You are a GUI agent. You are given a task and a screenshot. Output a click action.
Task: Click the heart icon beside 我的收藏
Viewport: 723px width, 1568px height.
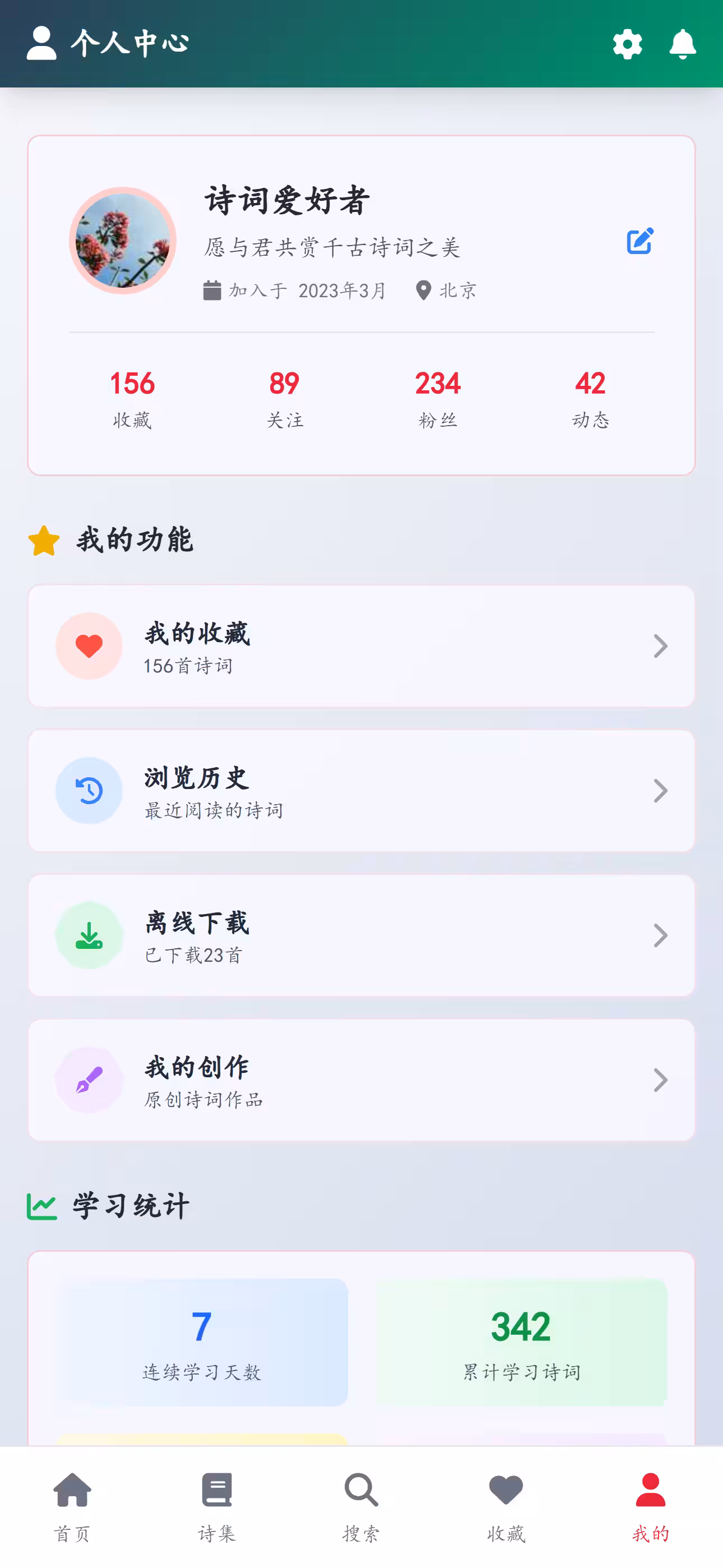point(89,645)
